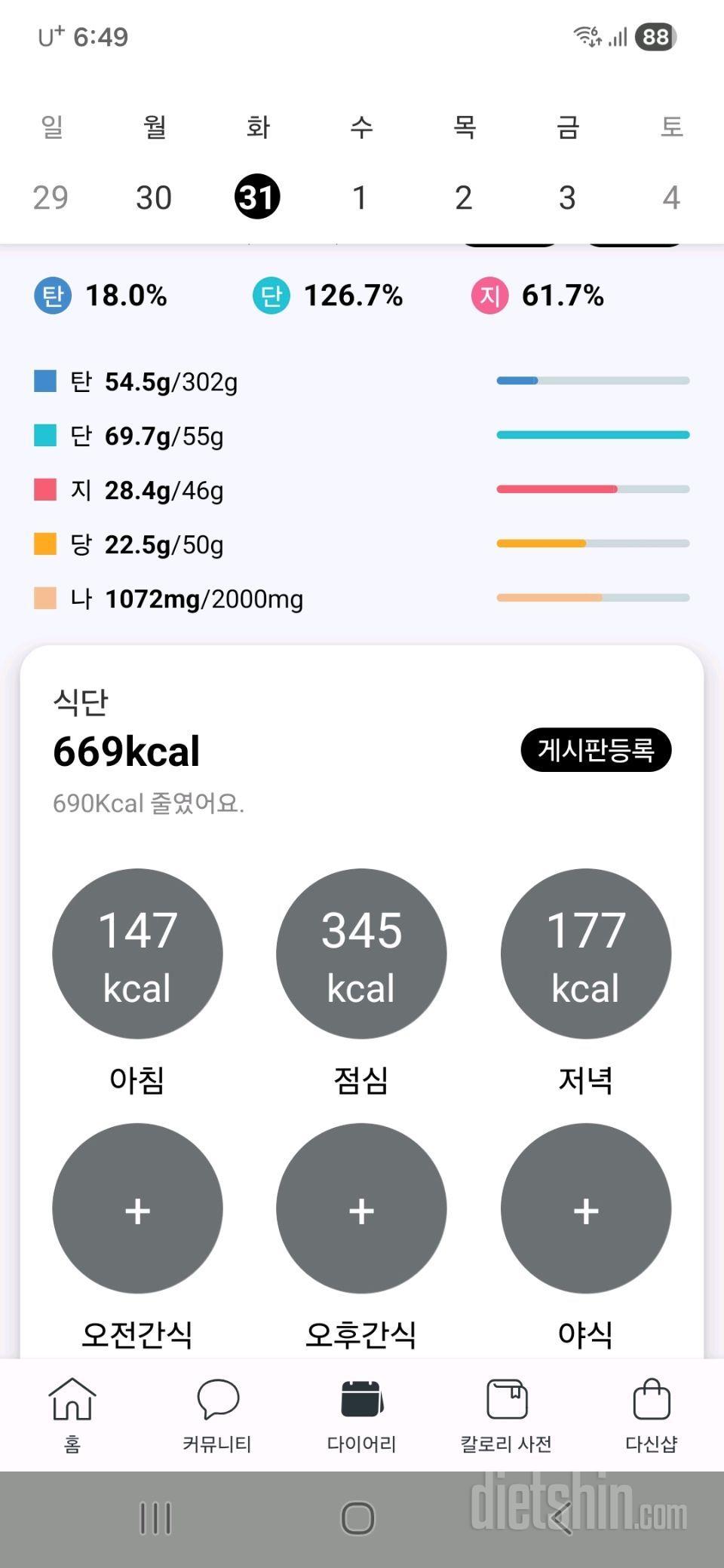This screenshot has height=1568, width=724.
Task: Pick Thursday the 2nd
Action: (x=464, y=198)
